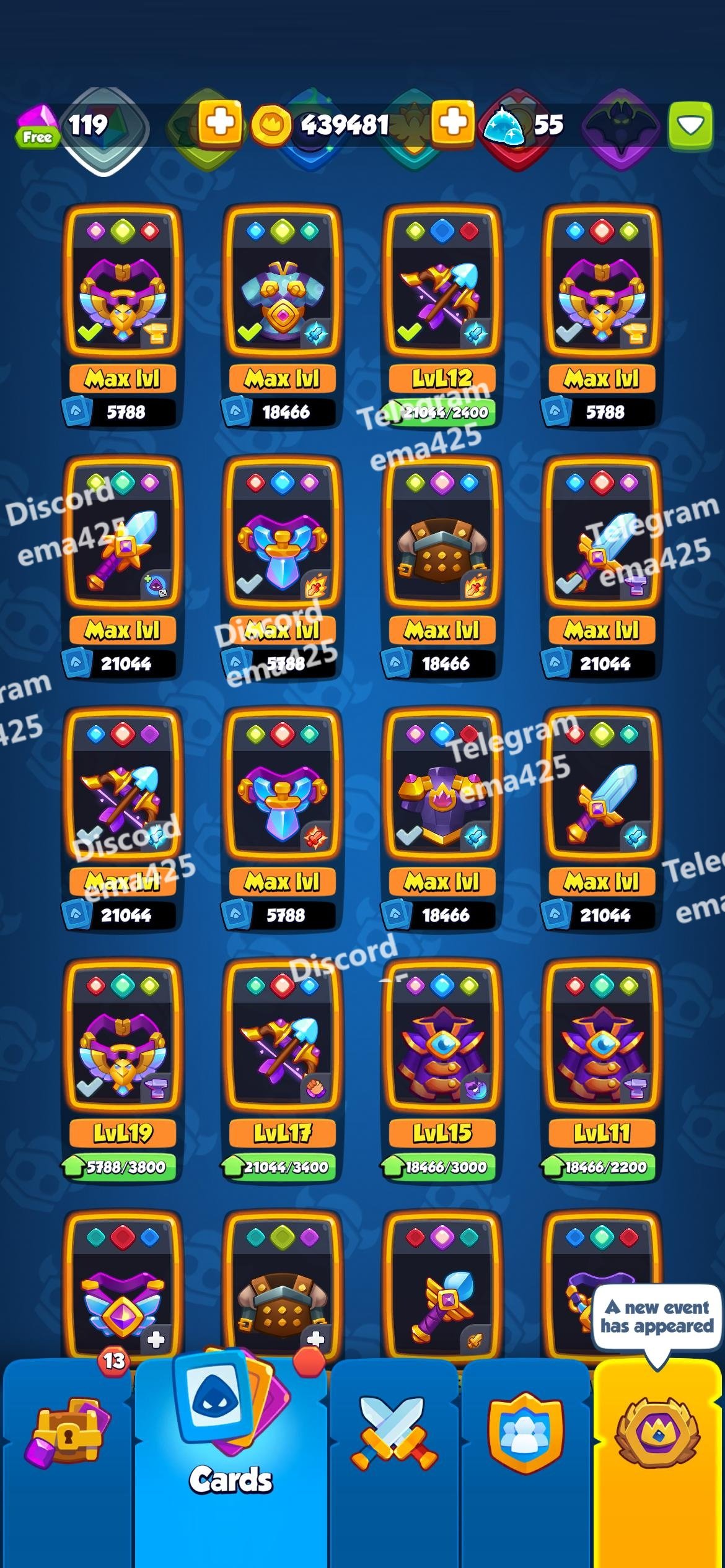This screenshot has width=725, height=1568.
Task: Open the blue armor card with 18466
Action: pyautogui.click(x=282, y=291)
